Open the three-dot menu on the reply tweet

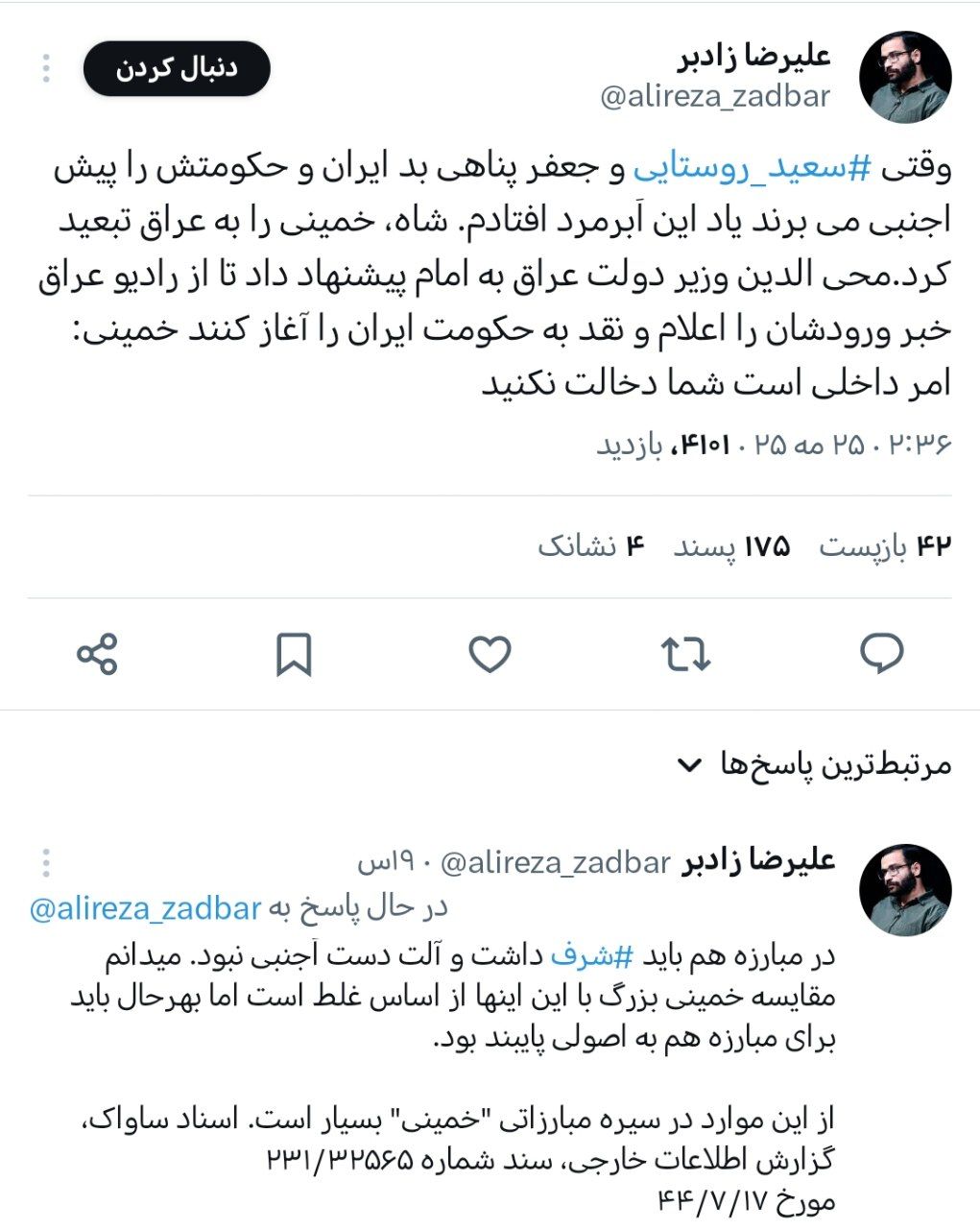tap(46, 862)
